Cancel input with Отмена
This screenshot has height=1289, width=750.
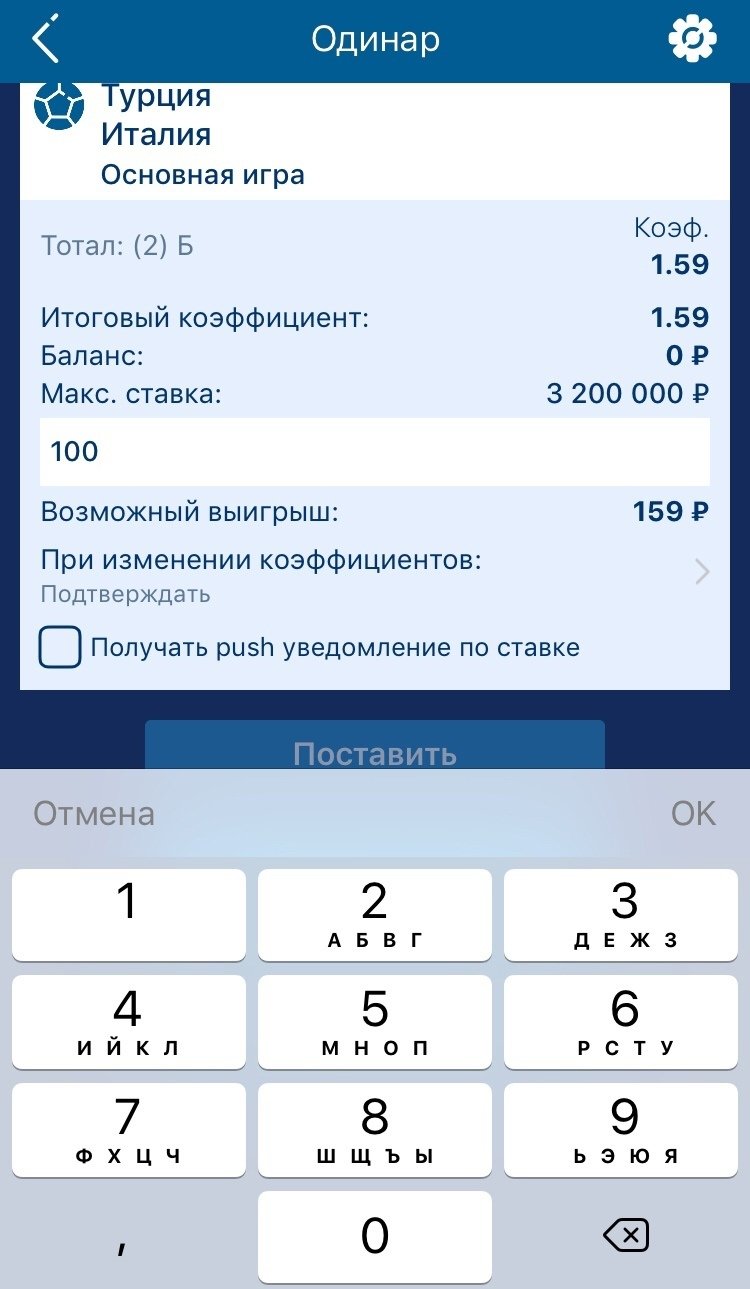94,814
